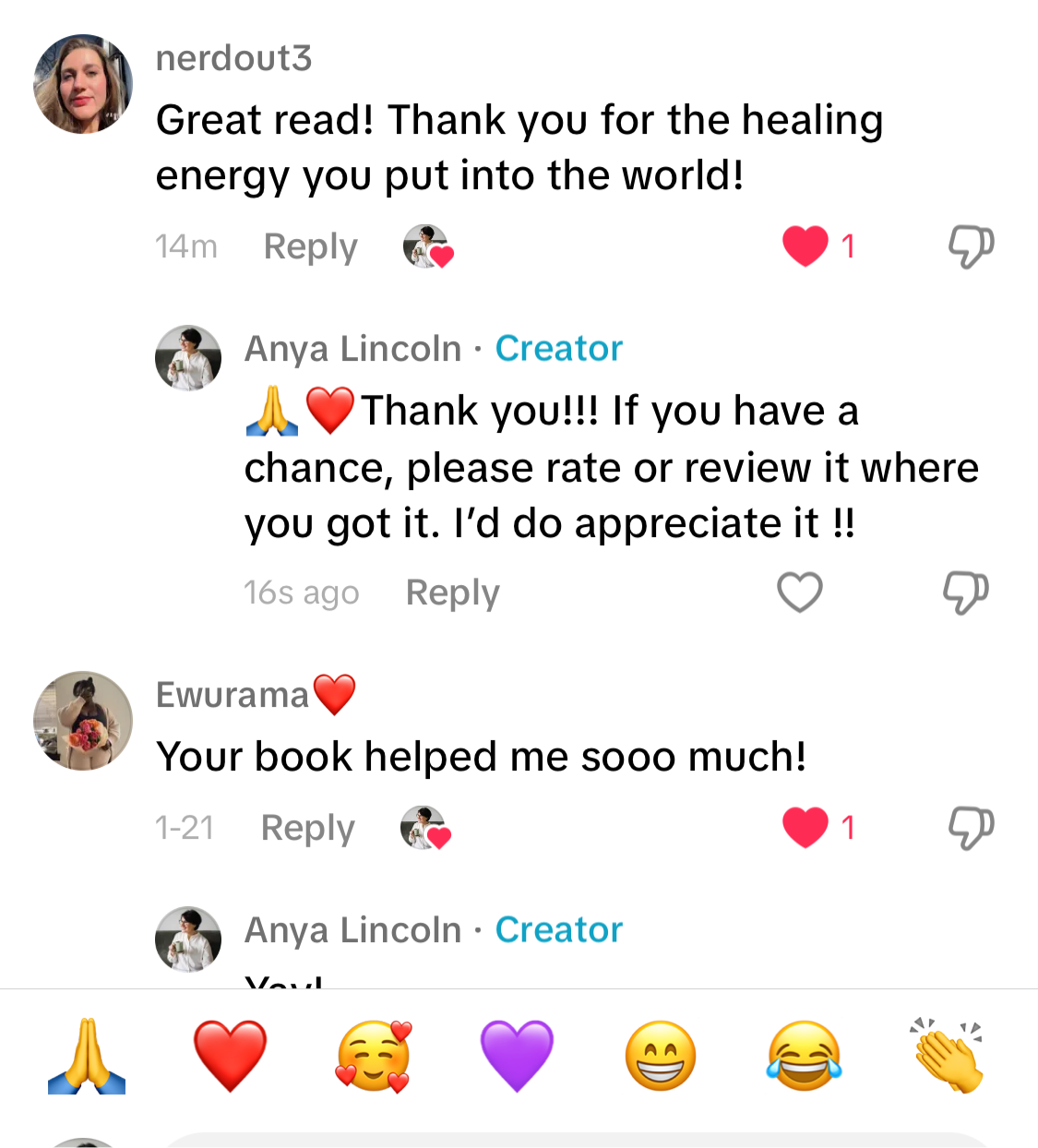Open Ewurama's profile picture

[x=83, y=721]
